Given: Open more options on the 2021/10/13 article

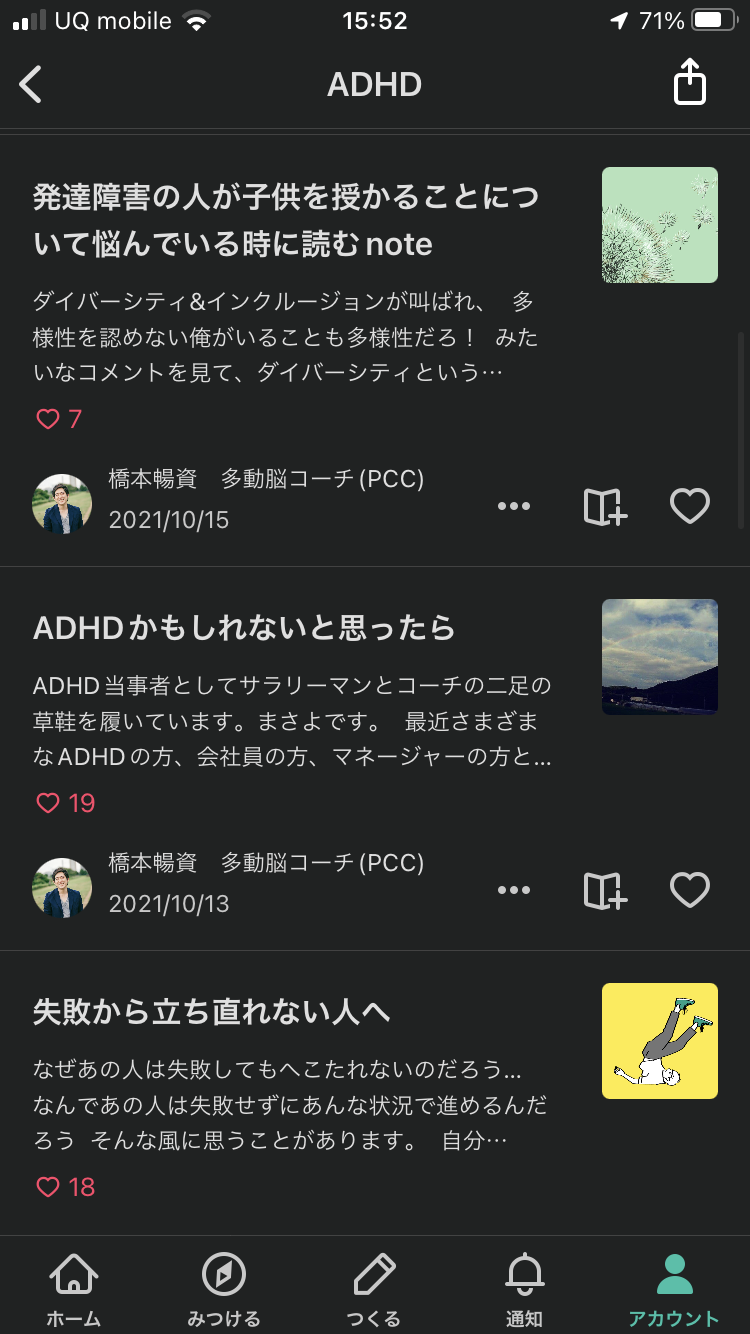Looking at the screenshot, I should click(x=514, y=890).
